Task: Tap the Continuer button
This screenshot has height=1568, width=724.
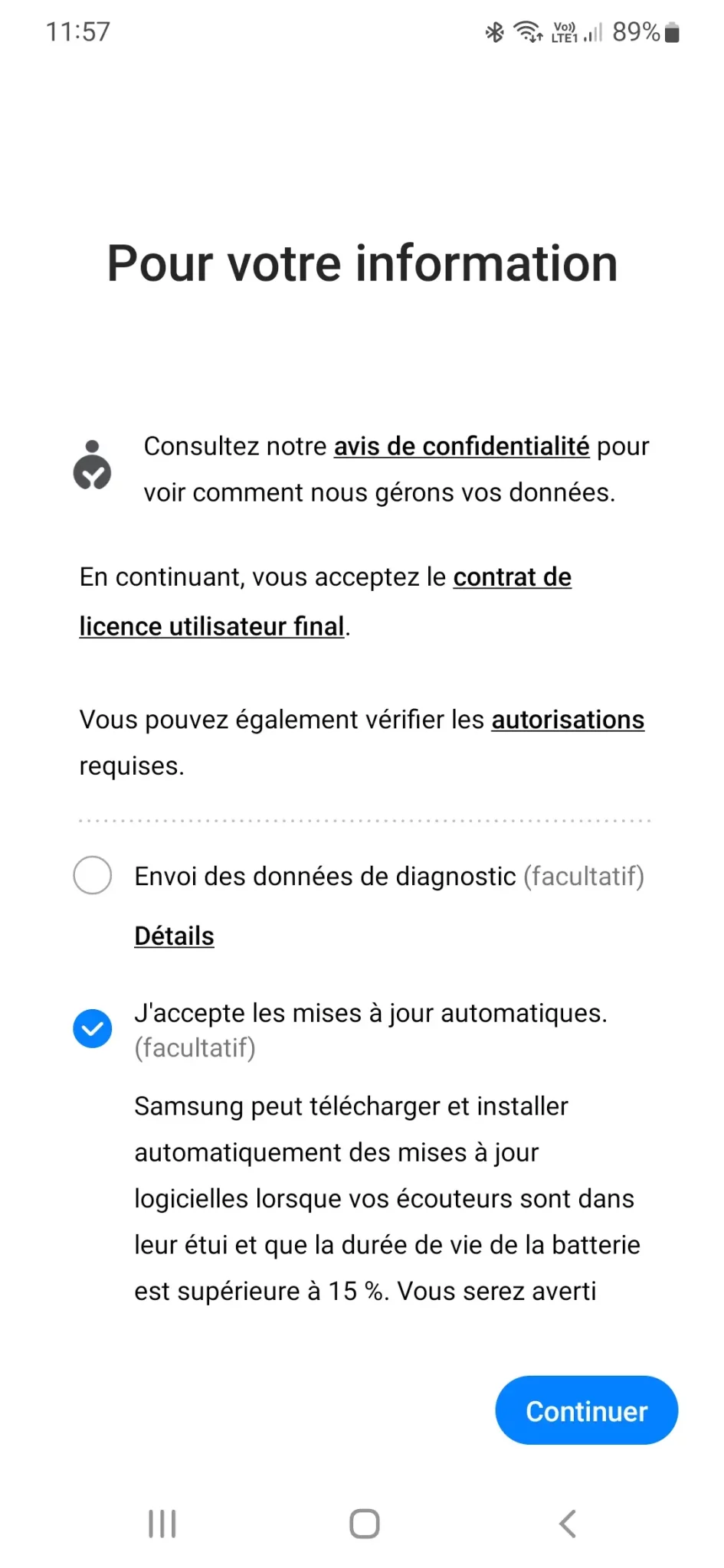Action: pyautogui.click(x=587, y=1410)
